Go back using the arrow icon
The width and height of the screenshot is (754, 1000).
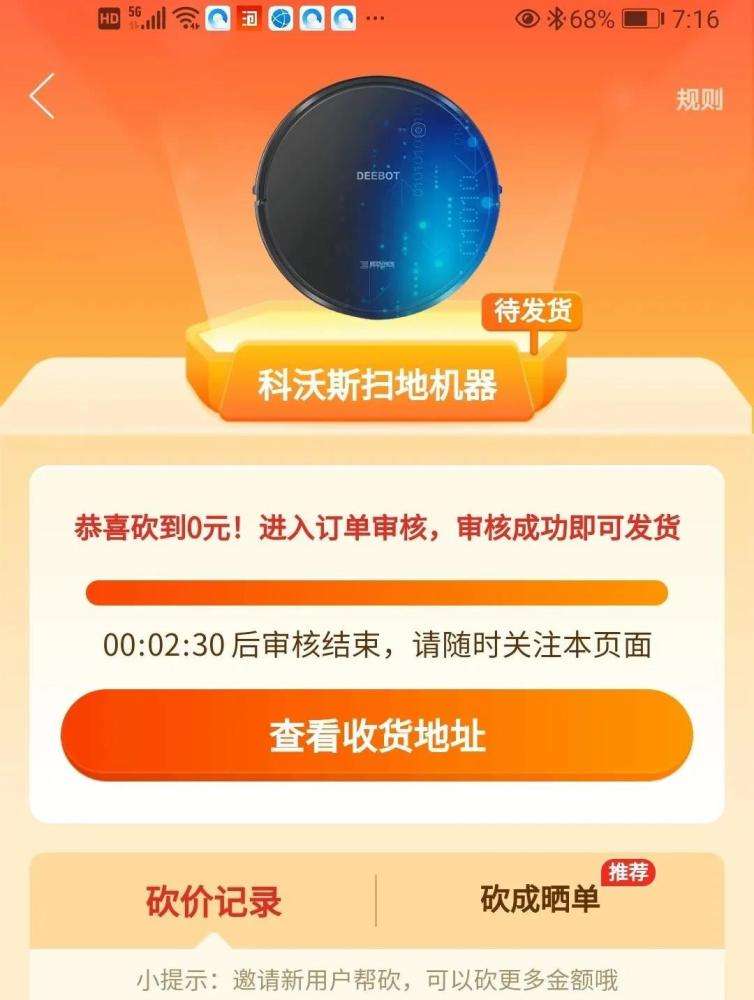(42, 97)
